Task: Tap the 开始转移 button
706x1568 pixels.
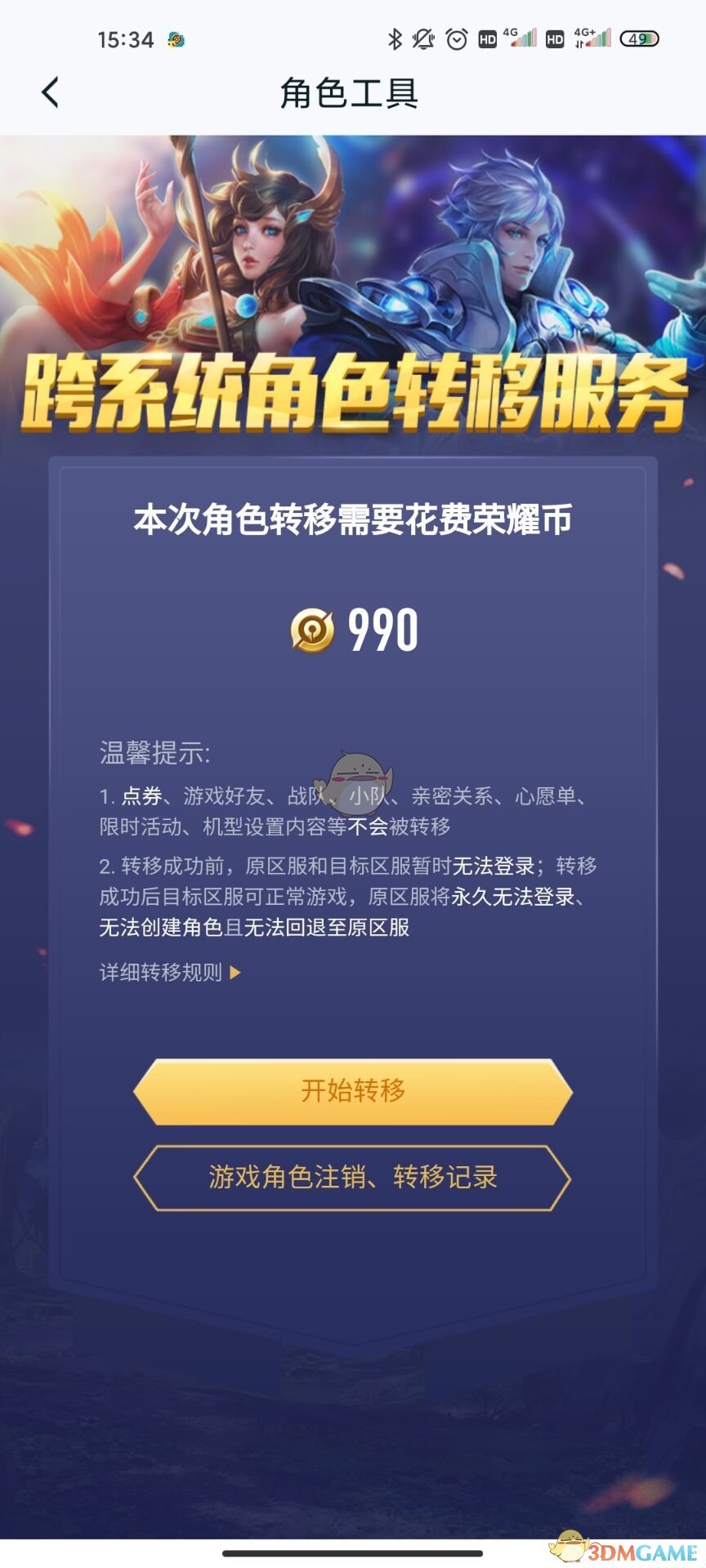Action: [353, 1091]
